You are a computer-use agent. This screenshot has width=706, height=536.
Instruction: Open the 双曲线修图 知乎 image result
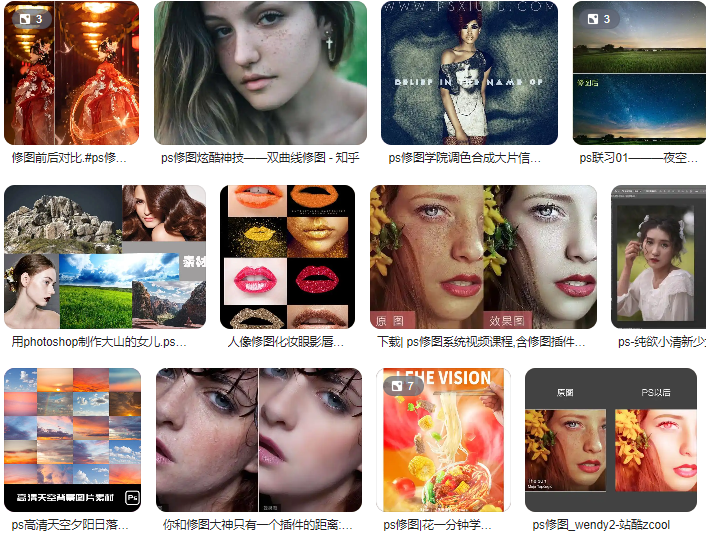pyautogui.click(x=260, y=73)
